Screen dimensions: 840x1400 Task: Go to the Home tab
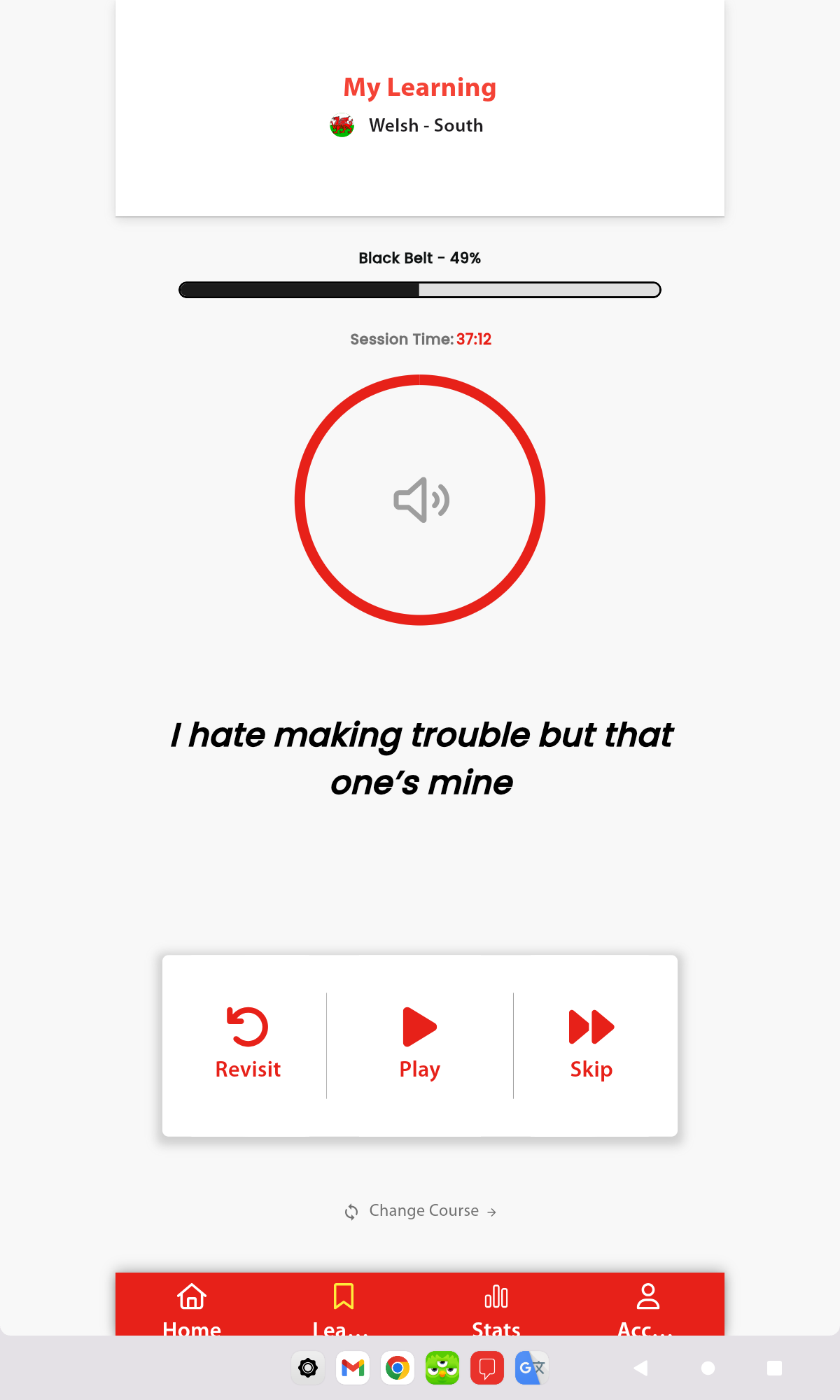tap(192, 1308)
